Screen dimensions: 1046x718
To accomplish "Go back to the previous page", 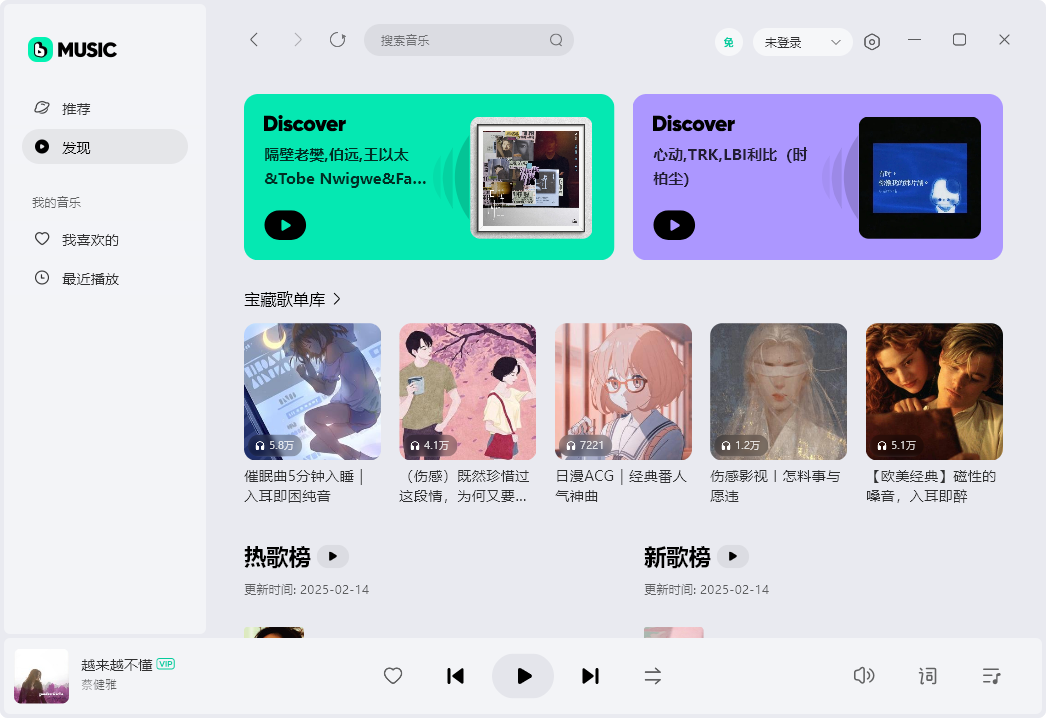I will [x=254, y=40].
